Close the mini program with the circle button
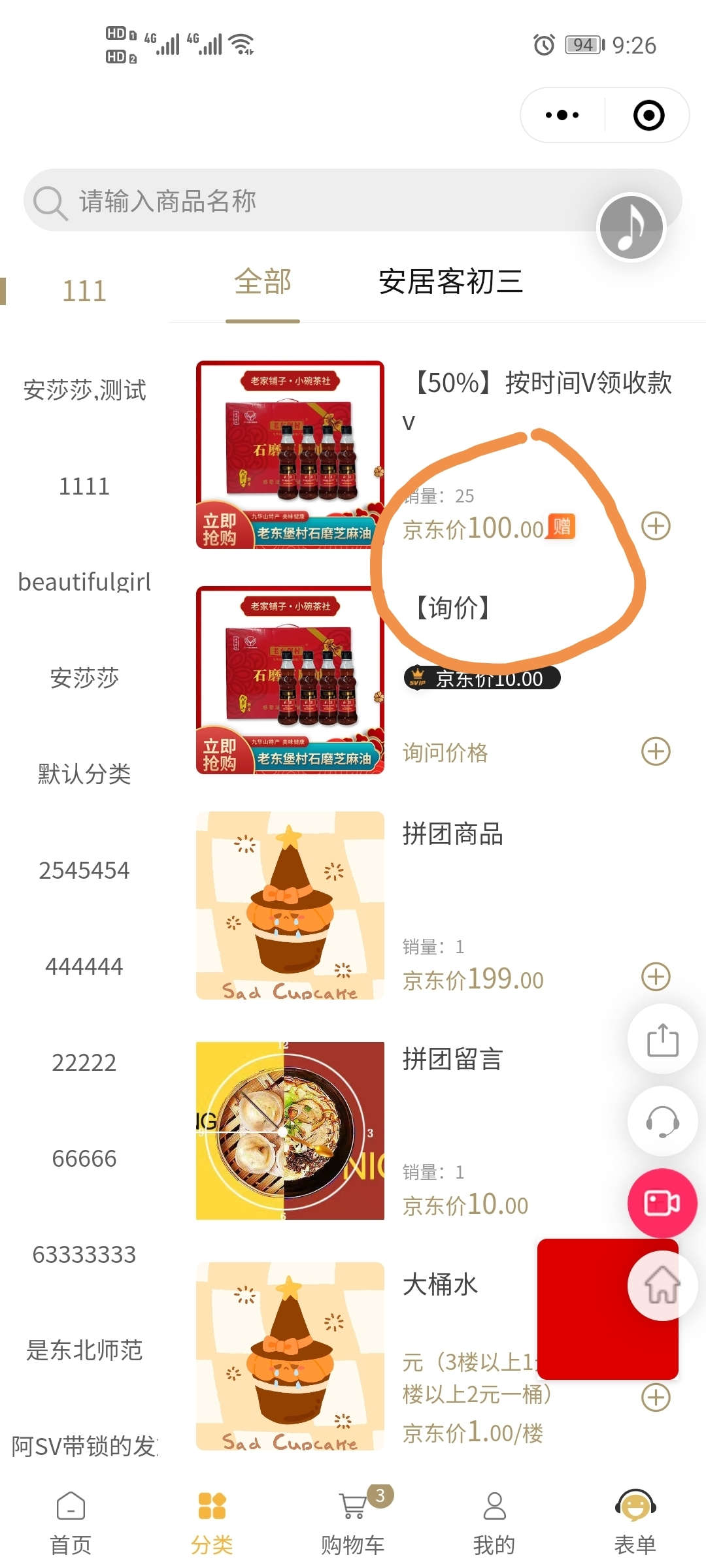The image size is (706, 1568). [x=648, y=116]
